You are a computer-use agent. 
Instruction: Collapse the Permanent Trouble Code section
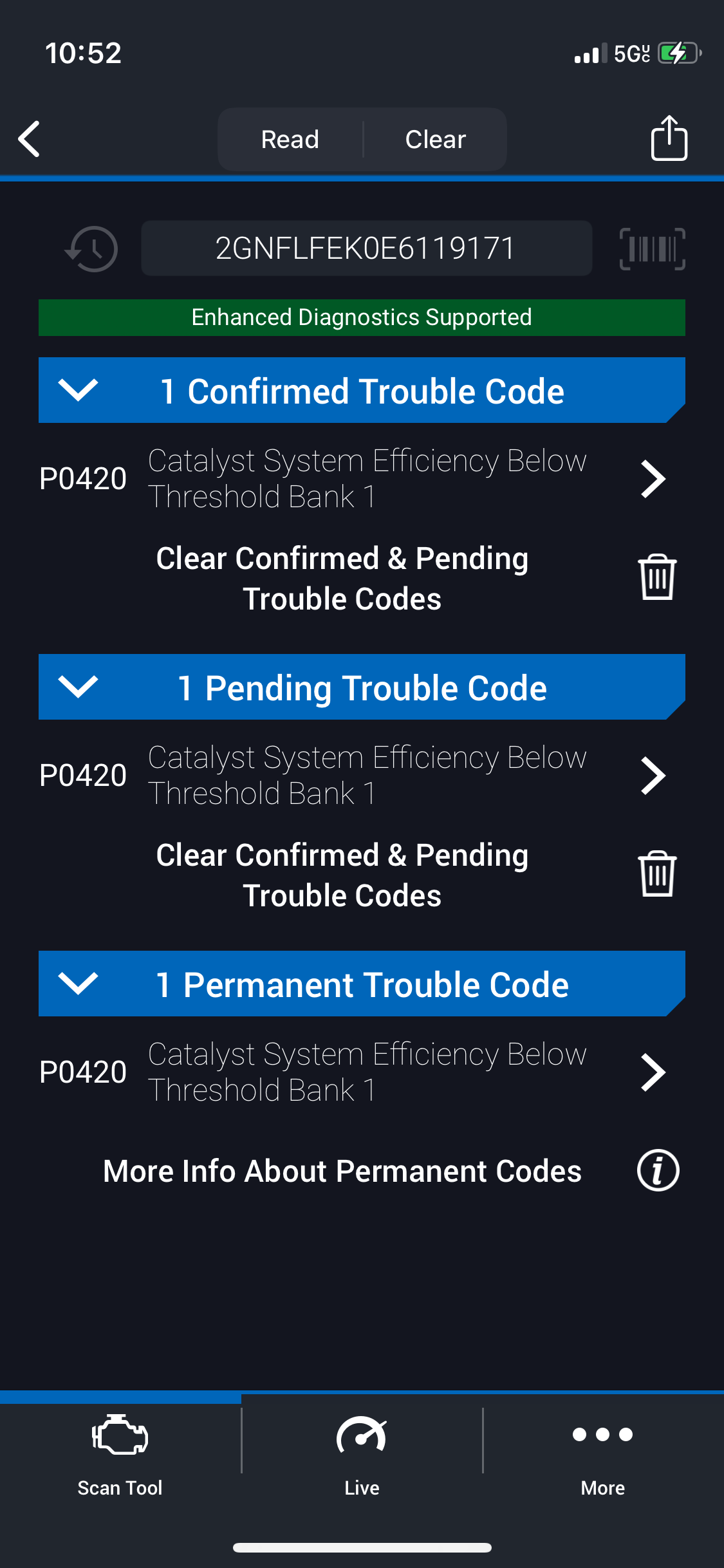(78, 984)
